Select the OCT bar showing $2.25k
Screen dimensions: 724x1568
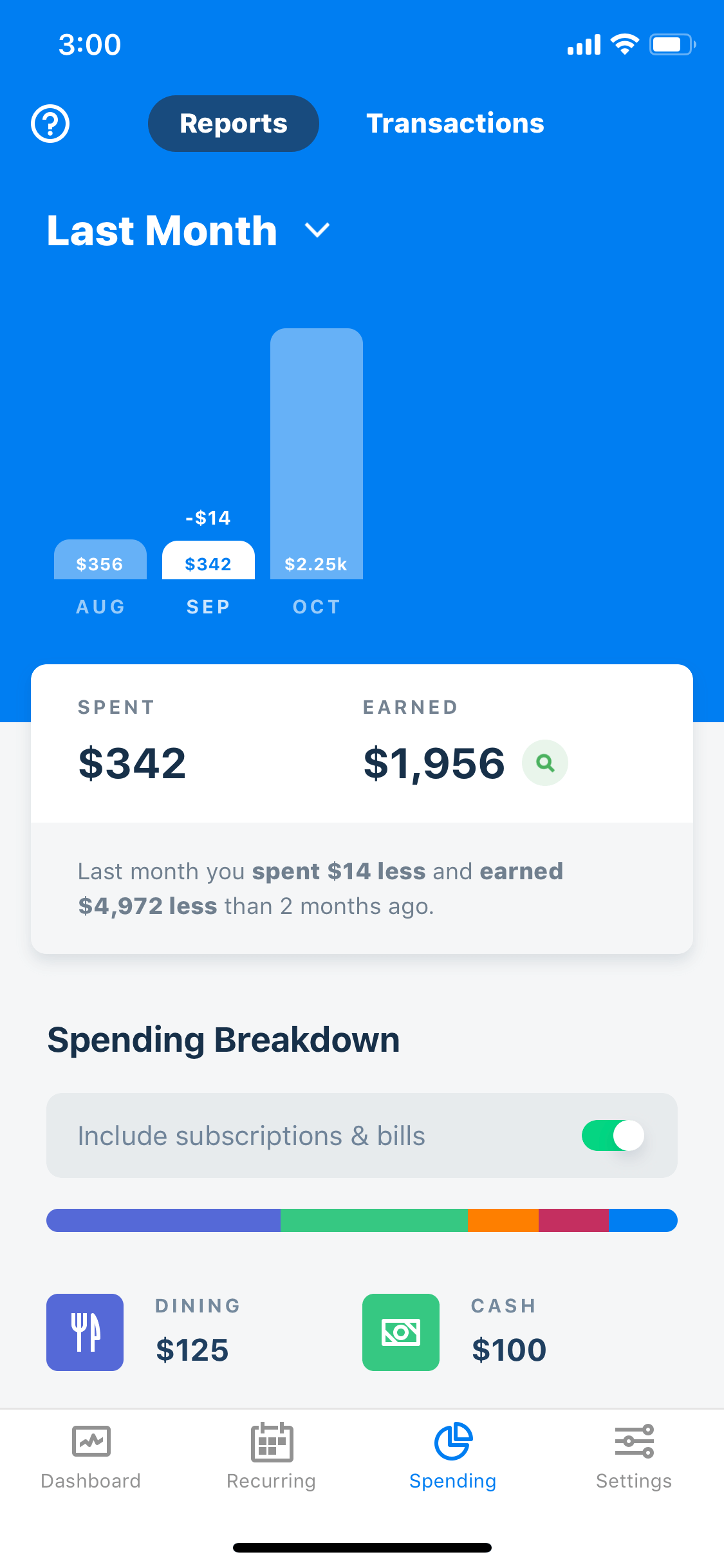point(317,454)
